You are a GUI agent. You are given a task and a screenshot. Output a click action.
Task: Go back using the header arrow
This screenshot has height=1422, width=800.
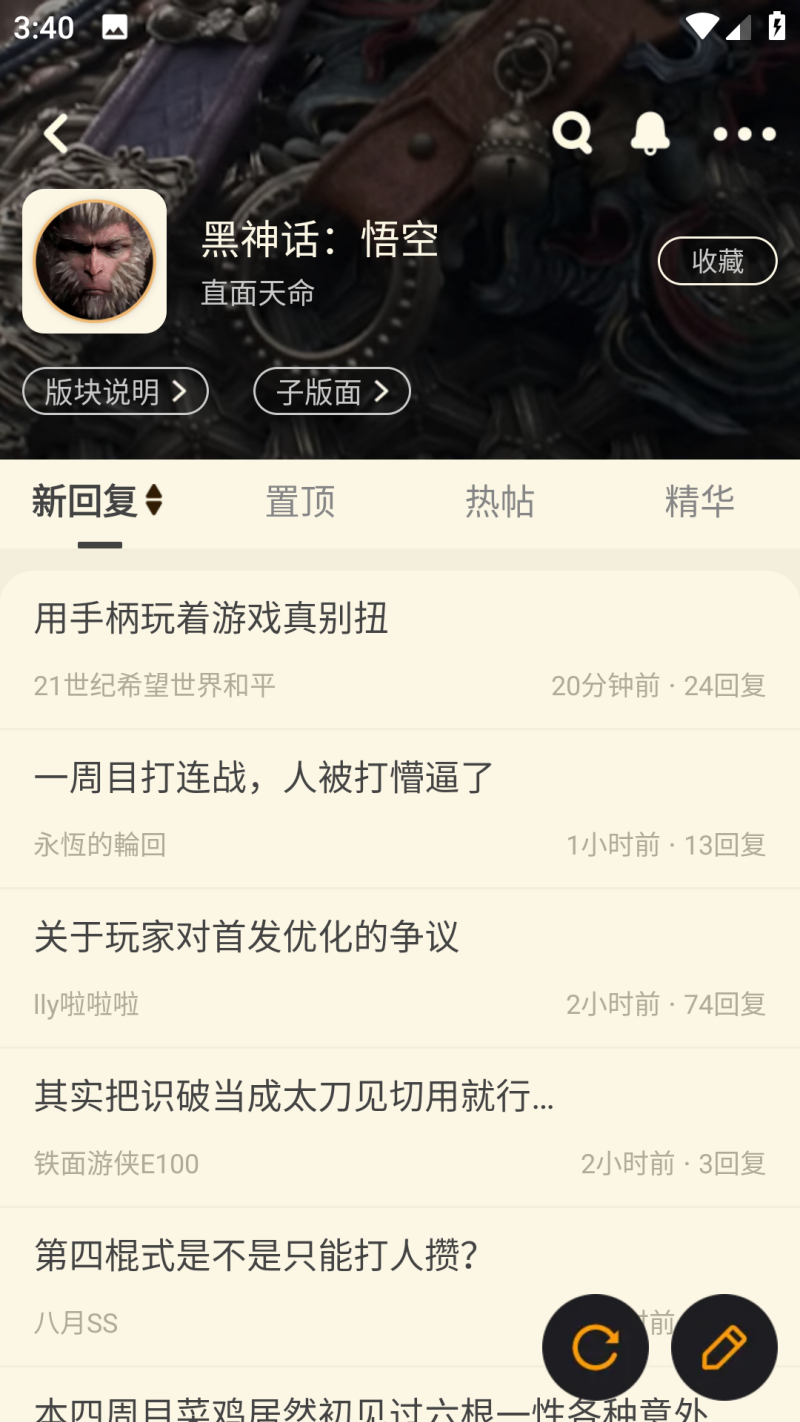(56, 134)
